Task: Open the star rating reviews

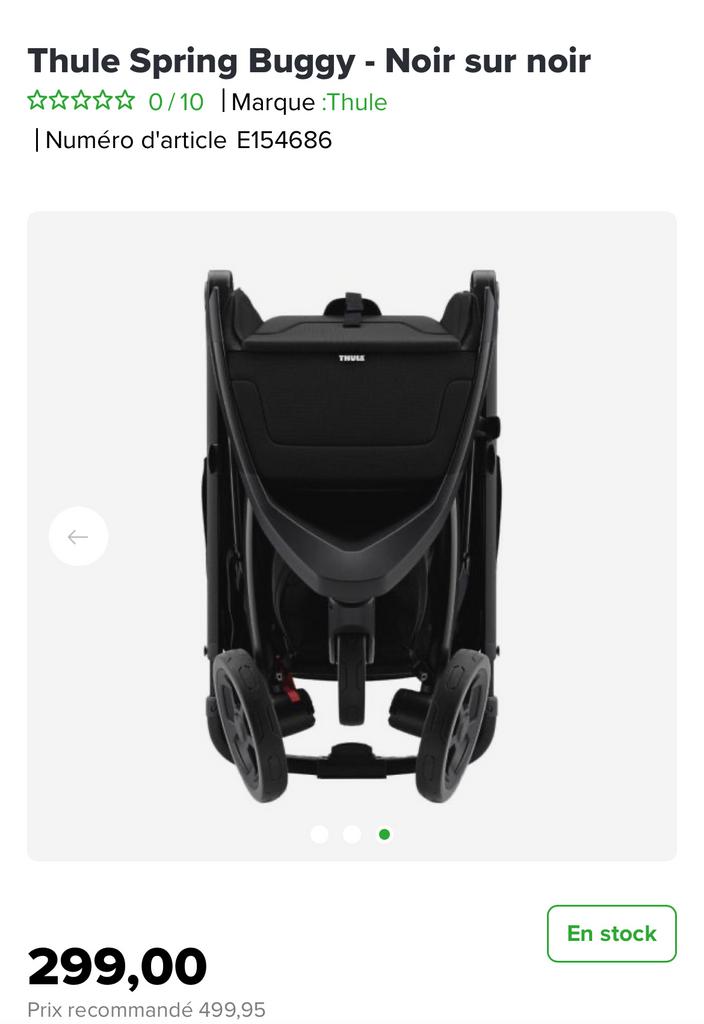Action: [81, 101]
